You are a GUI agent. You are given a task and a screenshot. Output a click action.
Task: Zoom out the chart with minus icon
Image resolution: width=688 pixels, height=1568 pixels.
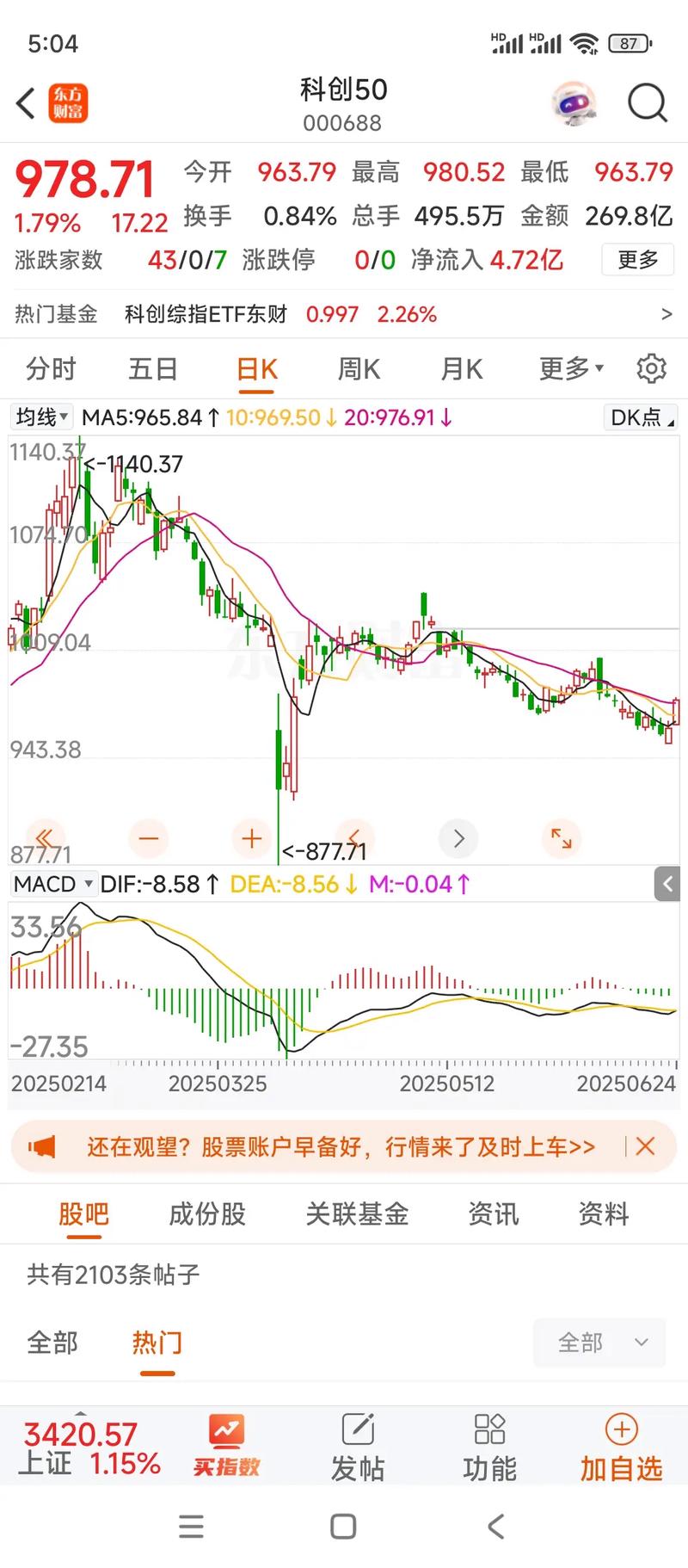pos(148,838)
